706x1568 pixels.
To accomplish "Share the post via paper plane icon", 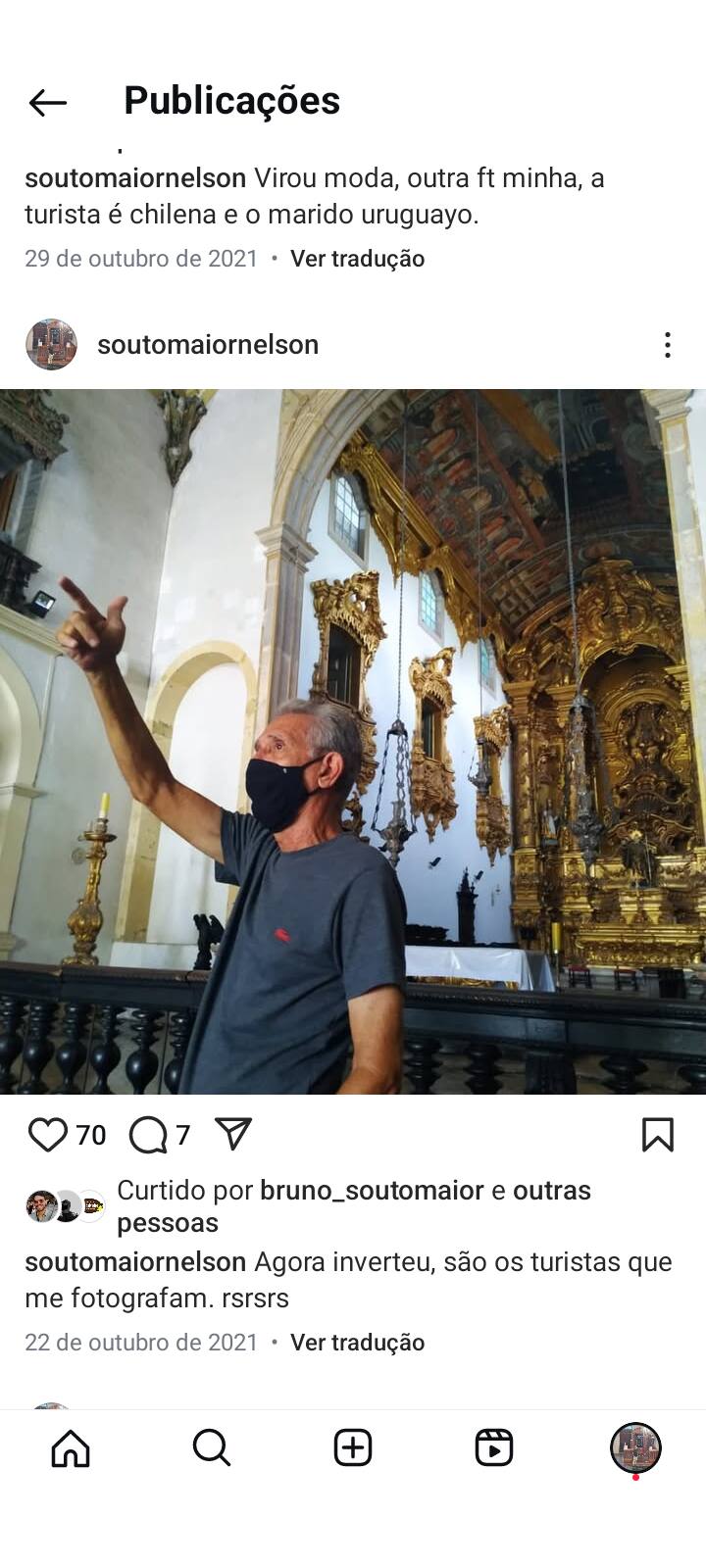I will click(233, 1134).
